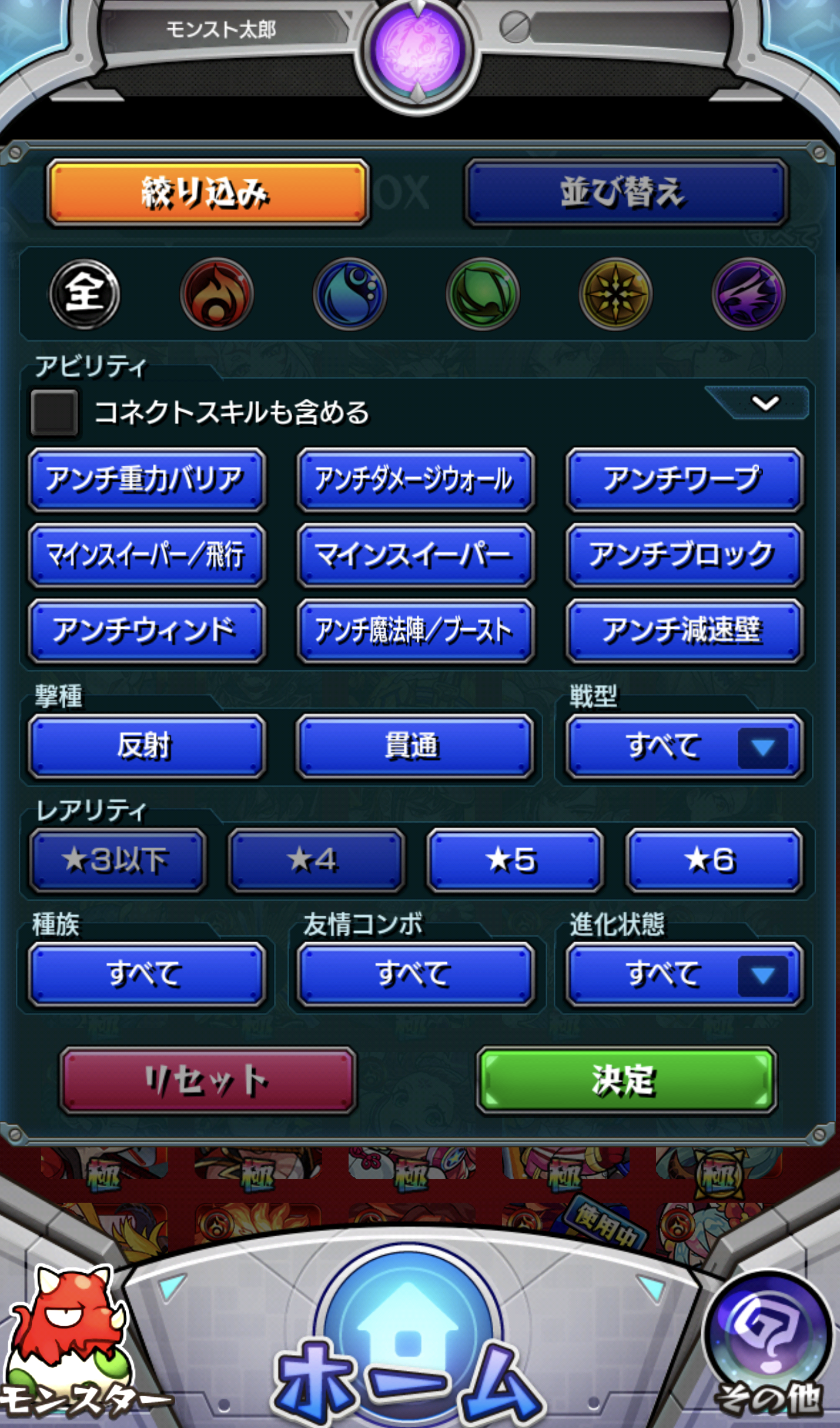This screenshot has height=1428, width=840.
Task: Tap リセット to clear filters
Action: [x=208, y=1080]
